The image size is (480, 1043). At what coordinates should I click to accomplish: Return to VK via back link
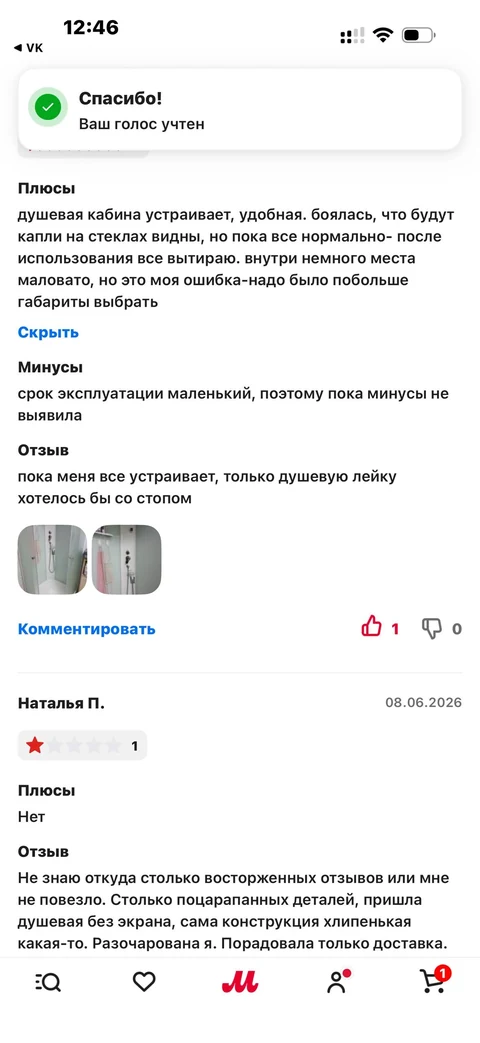click(x=28, y=48)
